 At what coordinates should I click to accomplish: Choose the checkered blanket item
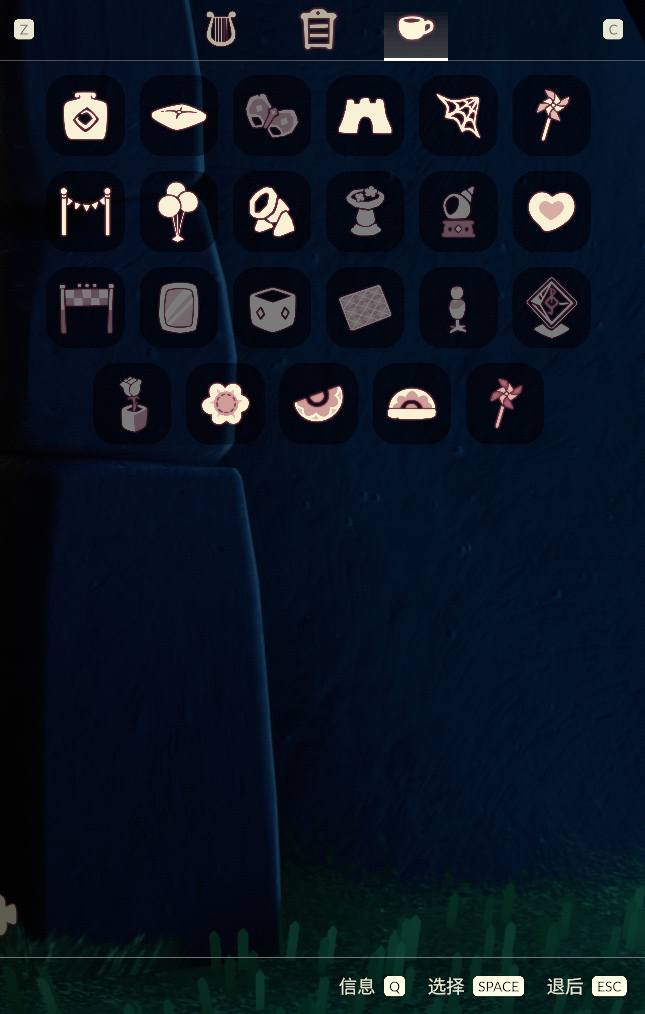click(365, 307)
